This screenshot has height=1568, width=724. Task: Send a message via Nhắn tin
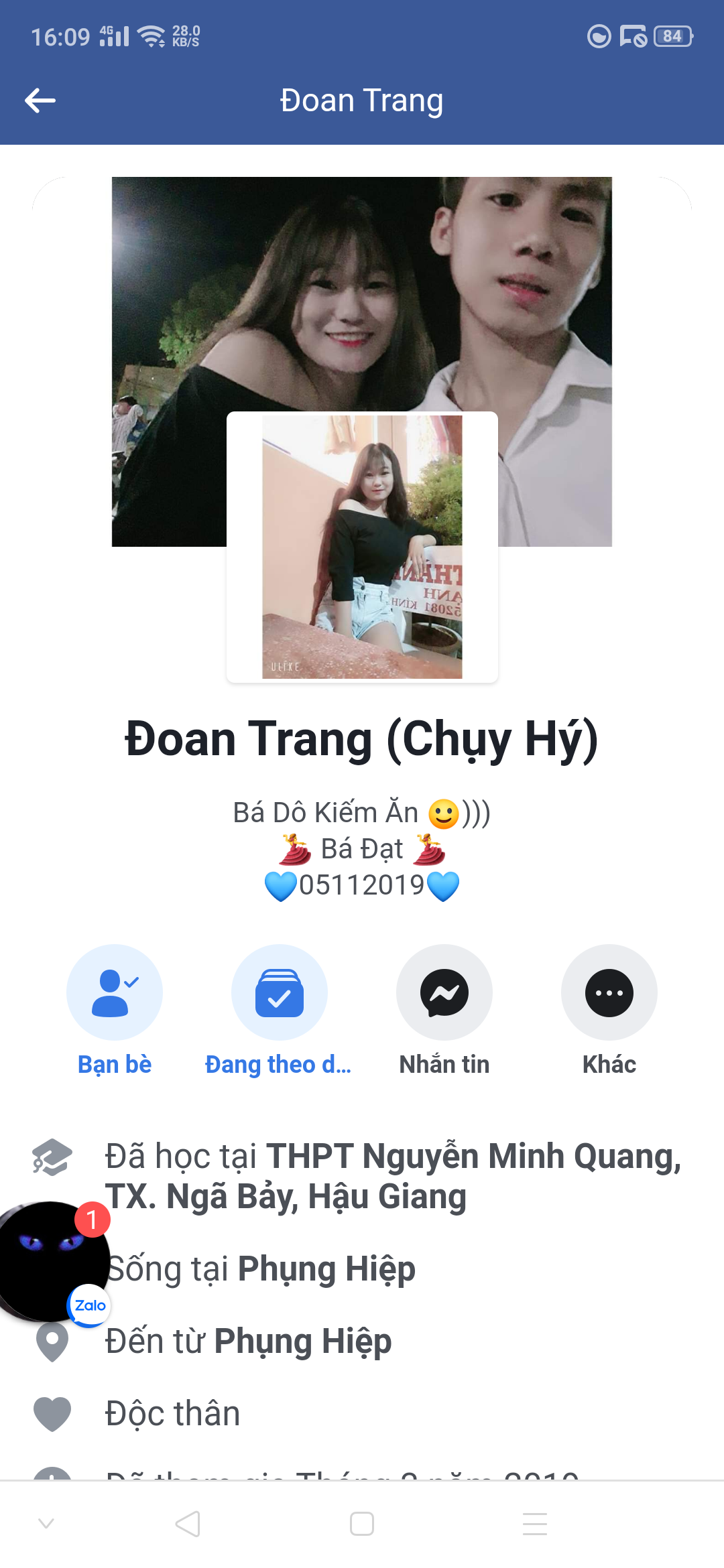tap(444, 992)
